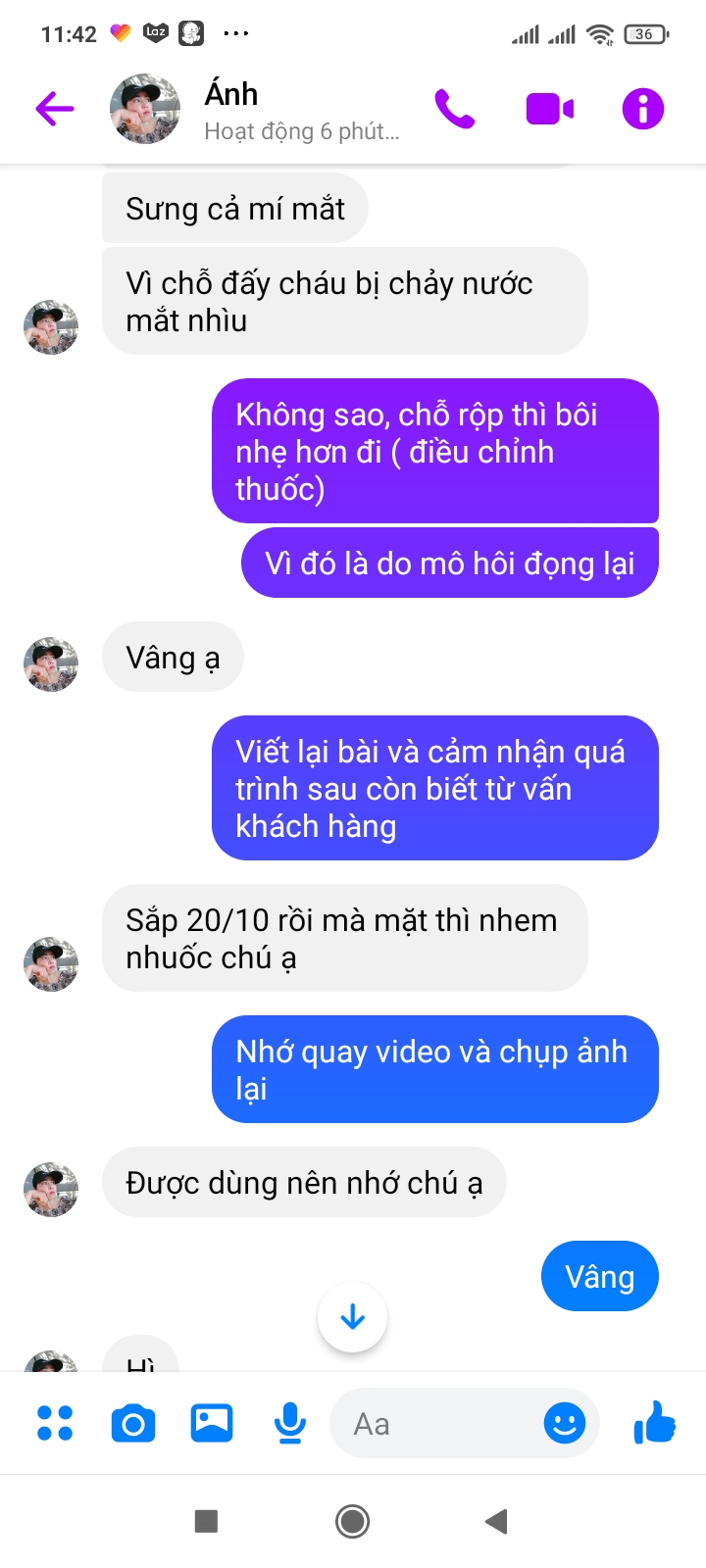Open recent apps with the square button

point(206,1521)
